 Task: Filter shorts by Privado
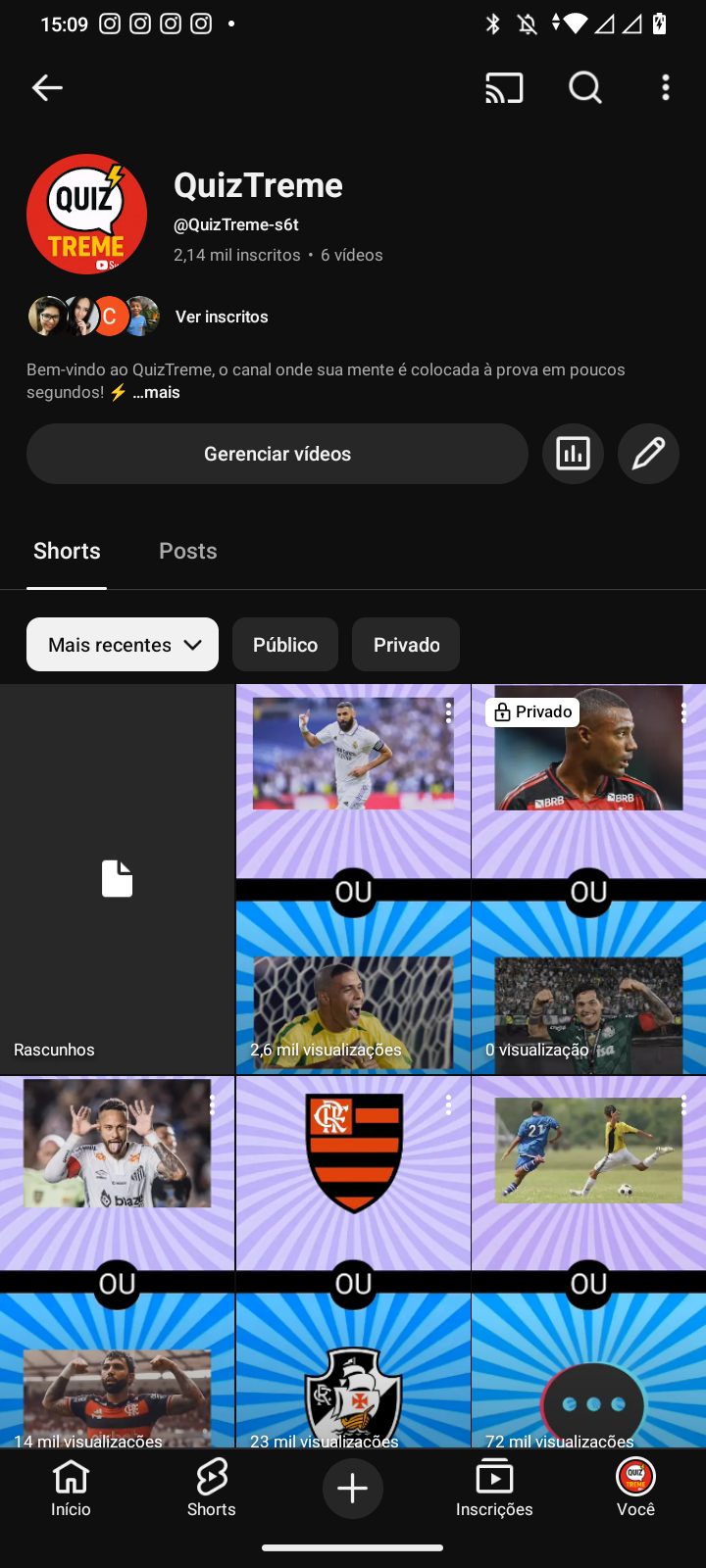point(406,645)
